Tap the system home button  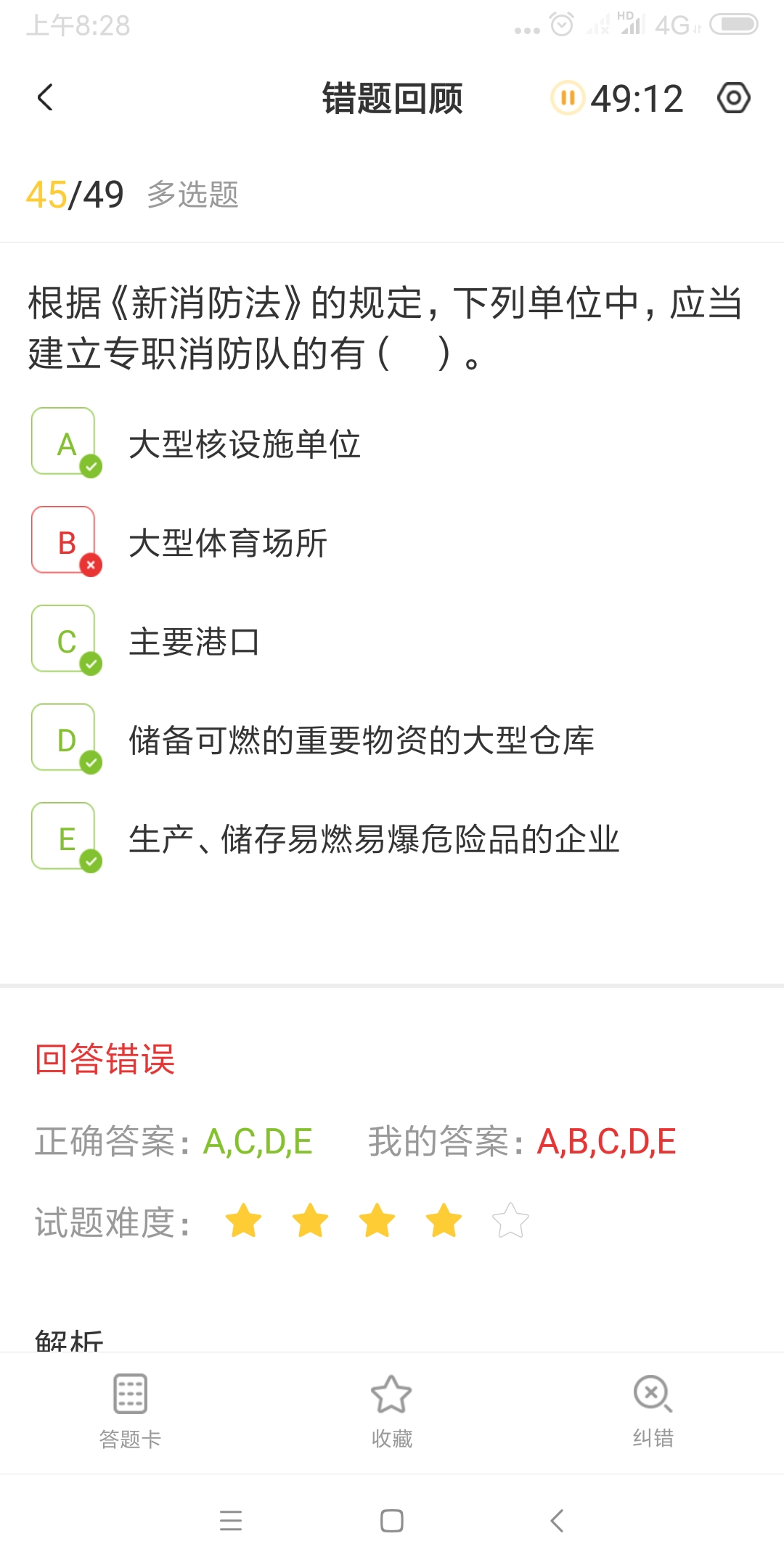(392, 1520)
